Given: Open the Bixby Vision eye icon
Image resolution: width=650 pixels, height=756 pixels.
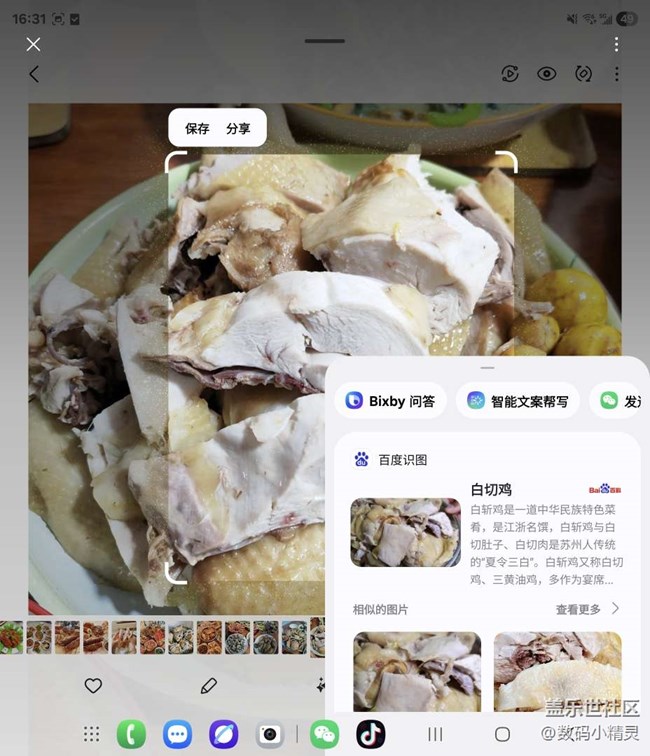Looking at the screenshot, I should click(546, 74).
